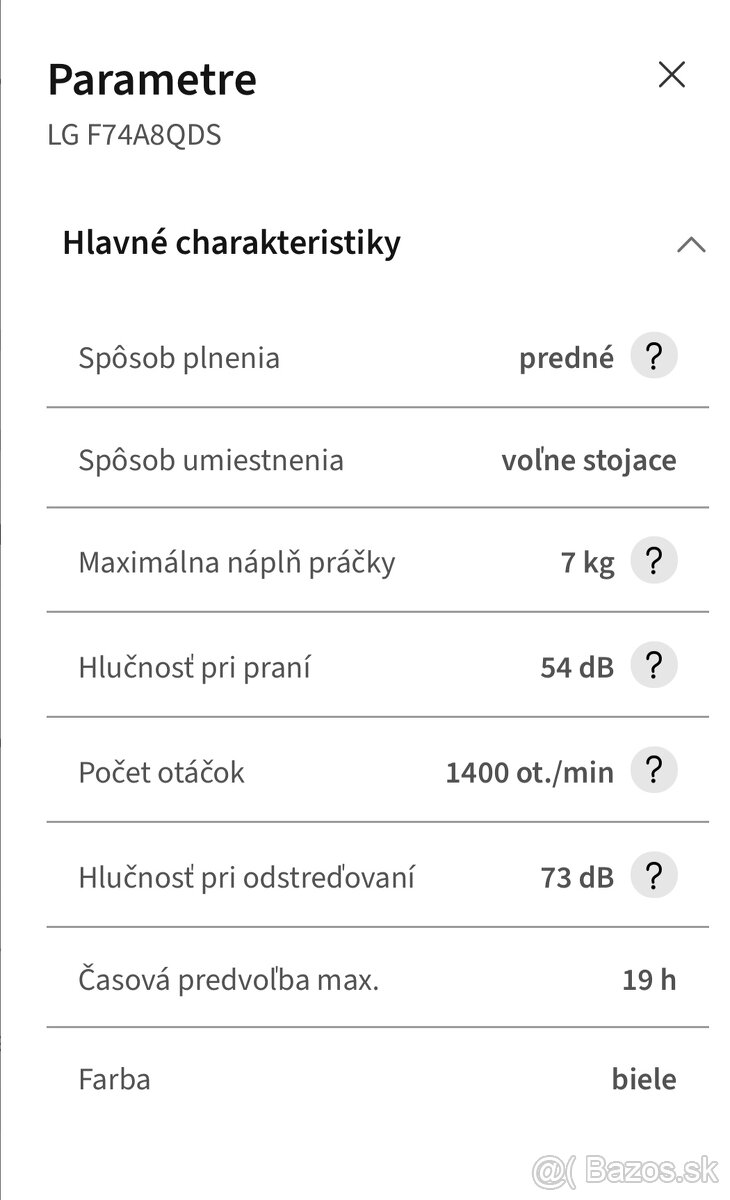The height and width of the screenshot is (1200, 730).
Task: Open help for Maximálna náplň práčky
Action: click(653, 561)
